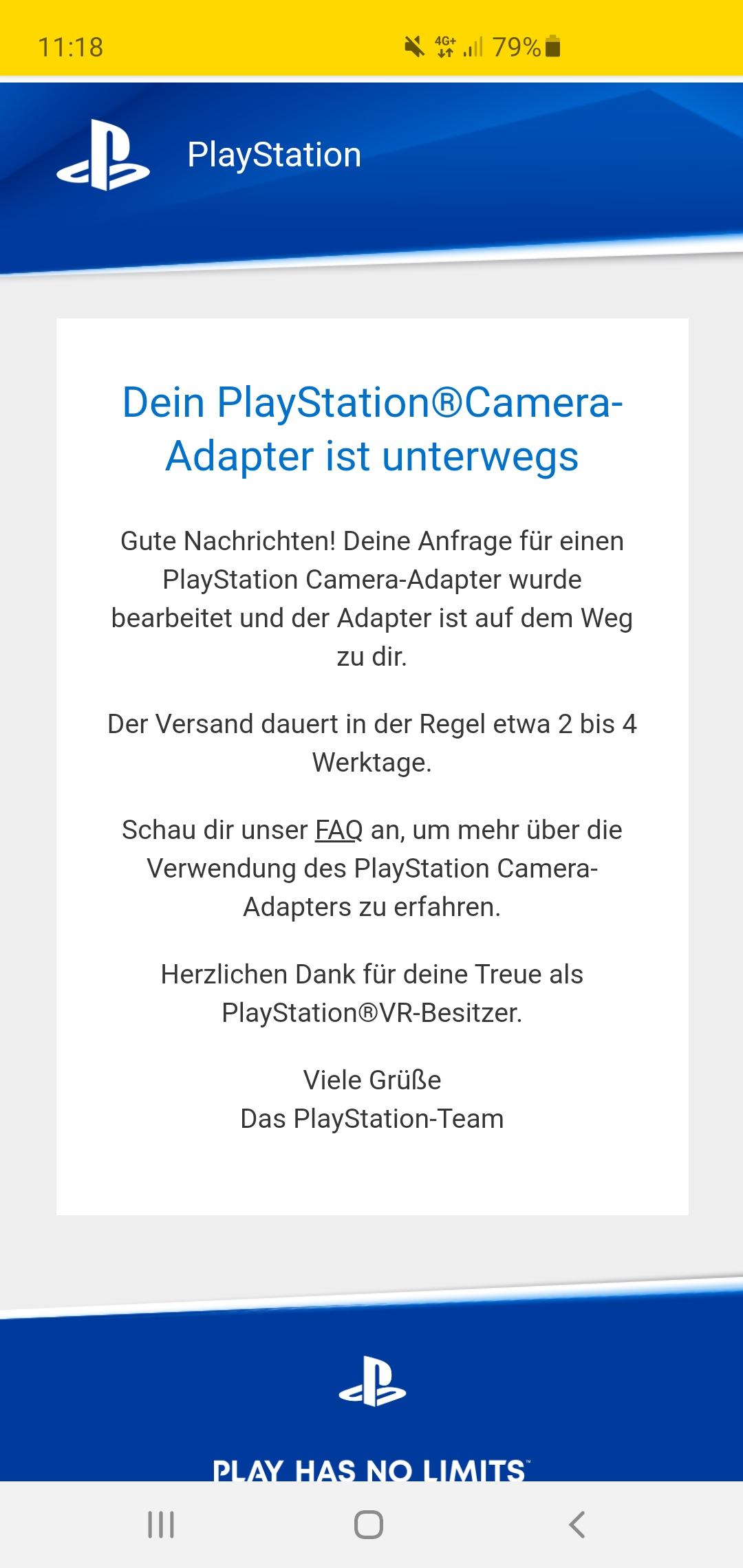Go to the home screen
The width and height of the screenshot is (743, 1568).
369,1525
